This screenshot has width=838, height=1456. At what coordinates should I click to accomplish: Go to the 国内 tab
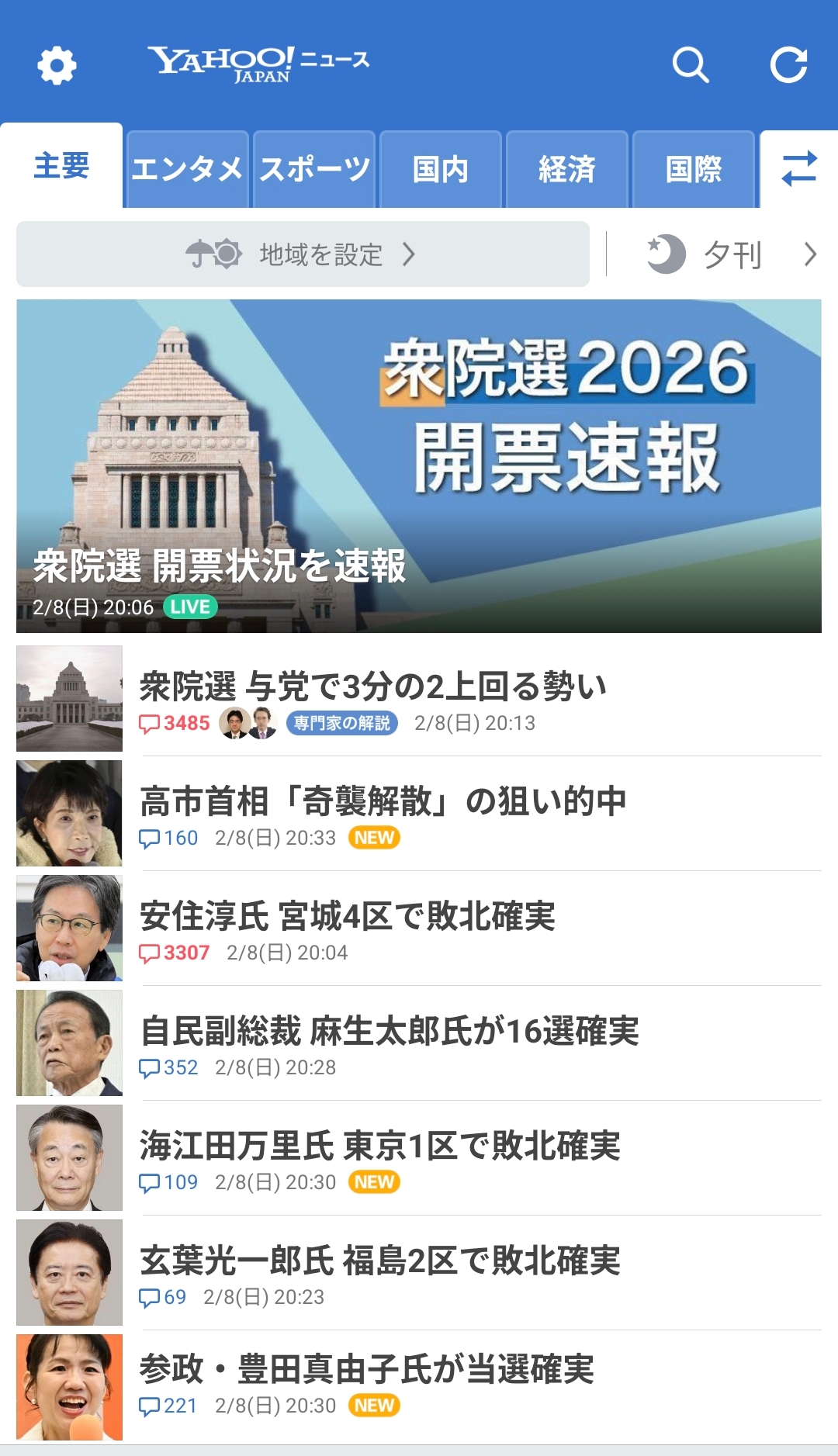click(x=440, y=169)
